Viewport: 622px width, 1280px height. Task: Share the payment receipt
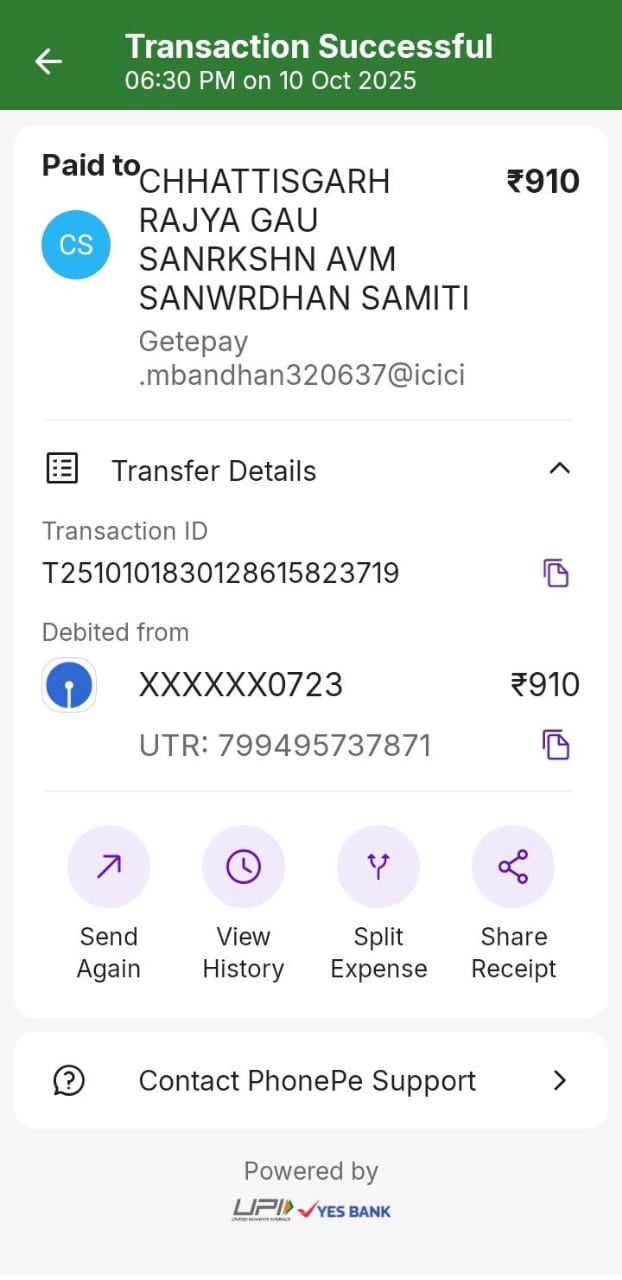pyautogui.click(x=513, y=867)
